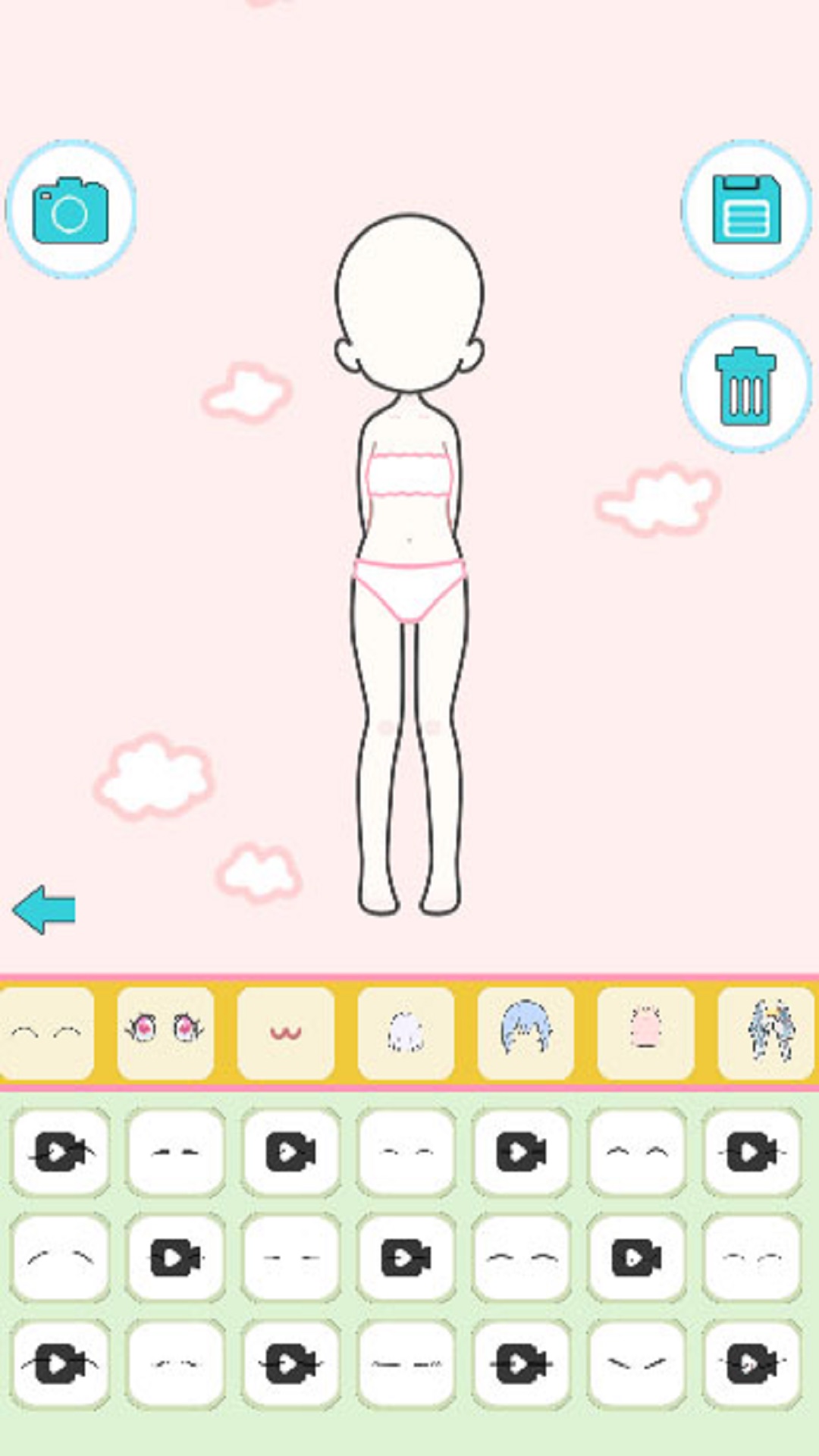Screen dimensions: 819x1456
Task: Pick the peaked caret-shaped eyebrows
Action: 636,1153
